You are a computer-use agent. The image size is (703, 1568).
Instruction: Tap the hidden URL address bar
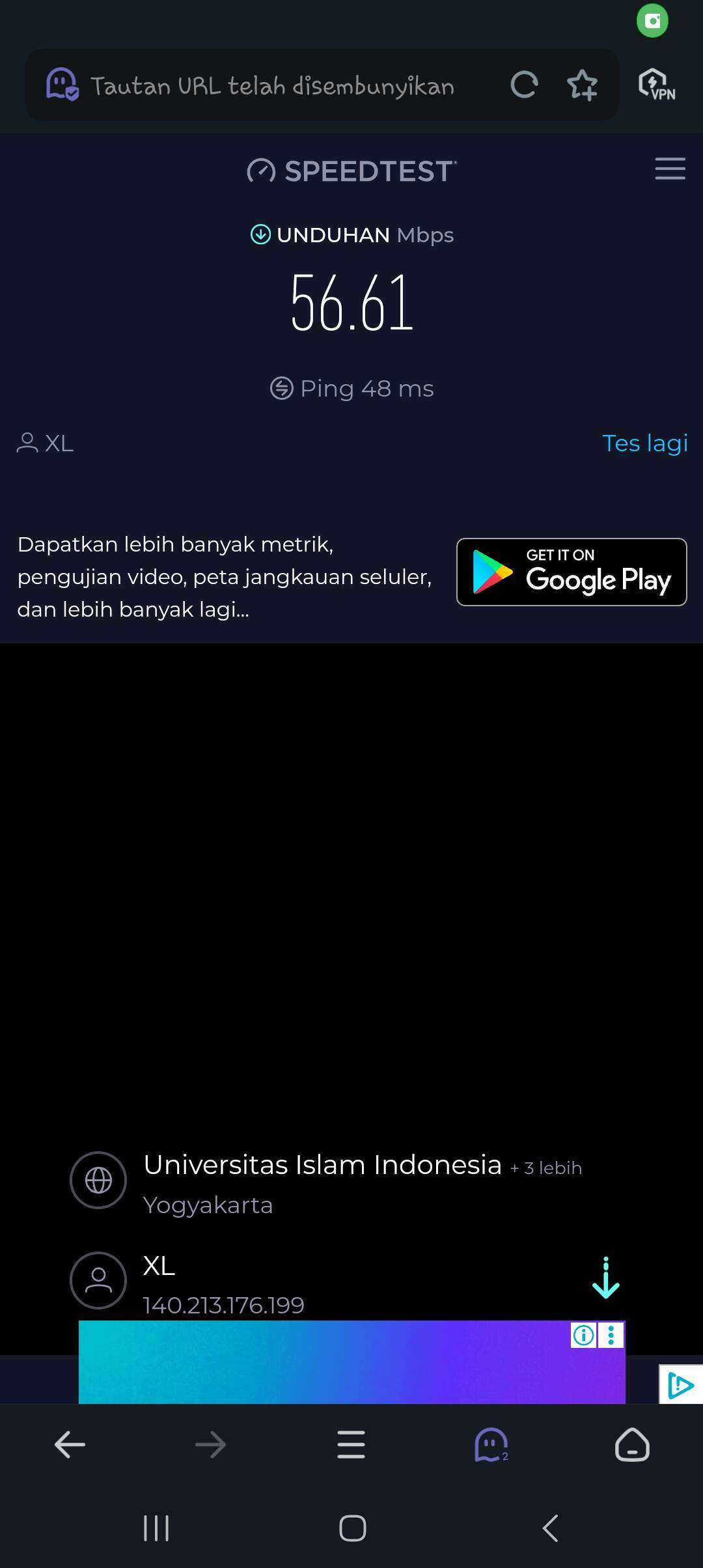click(x=272, y=85)
